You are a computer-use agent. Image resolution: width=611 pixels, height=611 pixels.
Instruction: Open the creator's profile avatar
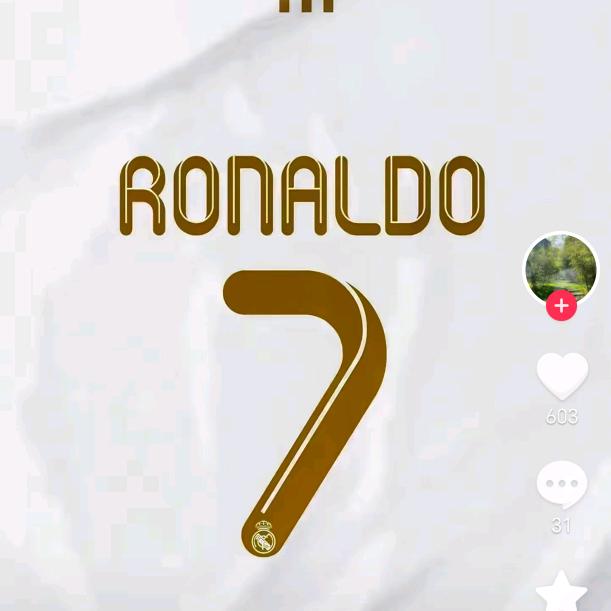[561, 267]
